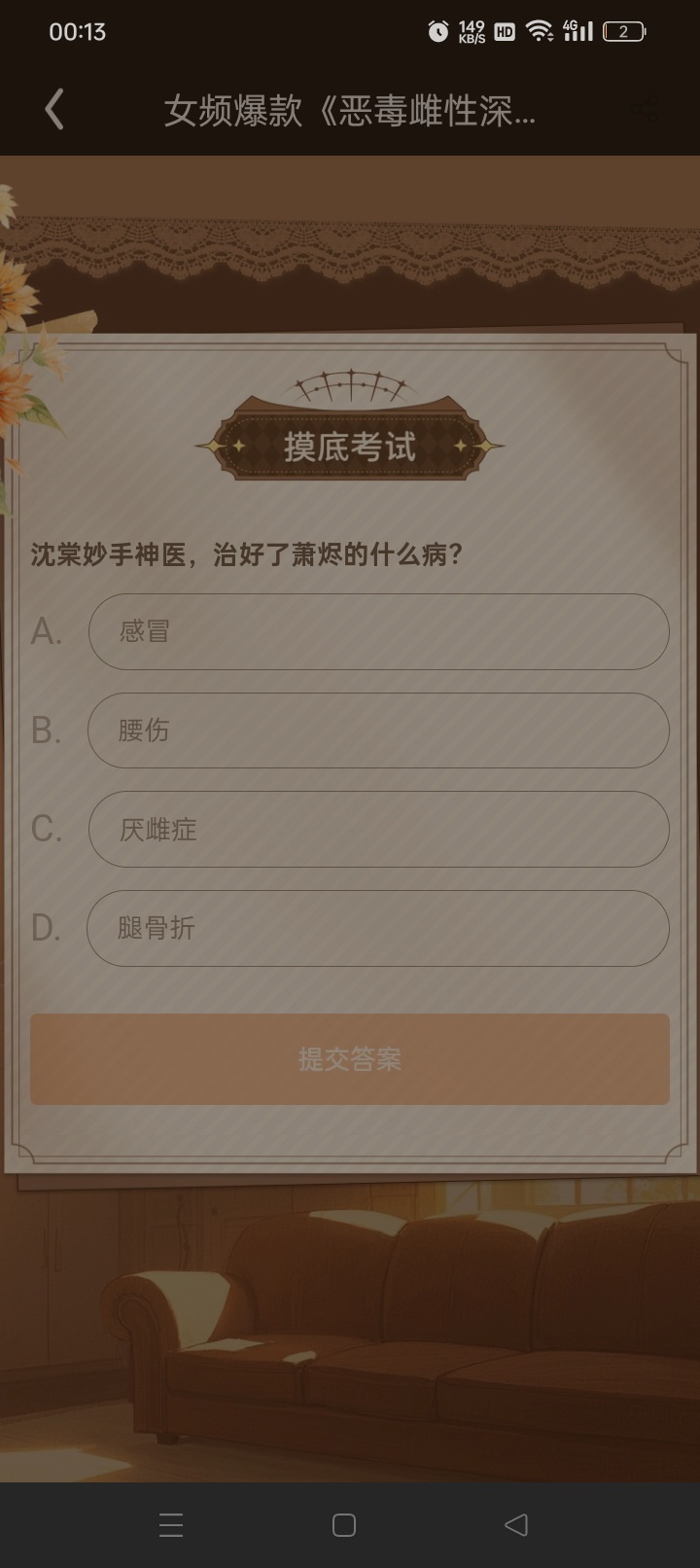Share this quiz page
The width and height of the screenshot is (700, 1568).
click(644, 110)
